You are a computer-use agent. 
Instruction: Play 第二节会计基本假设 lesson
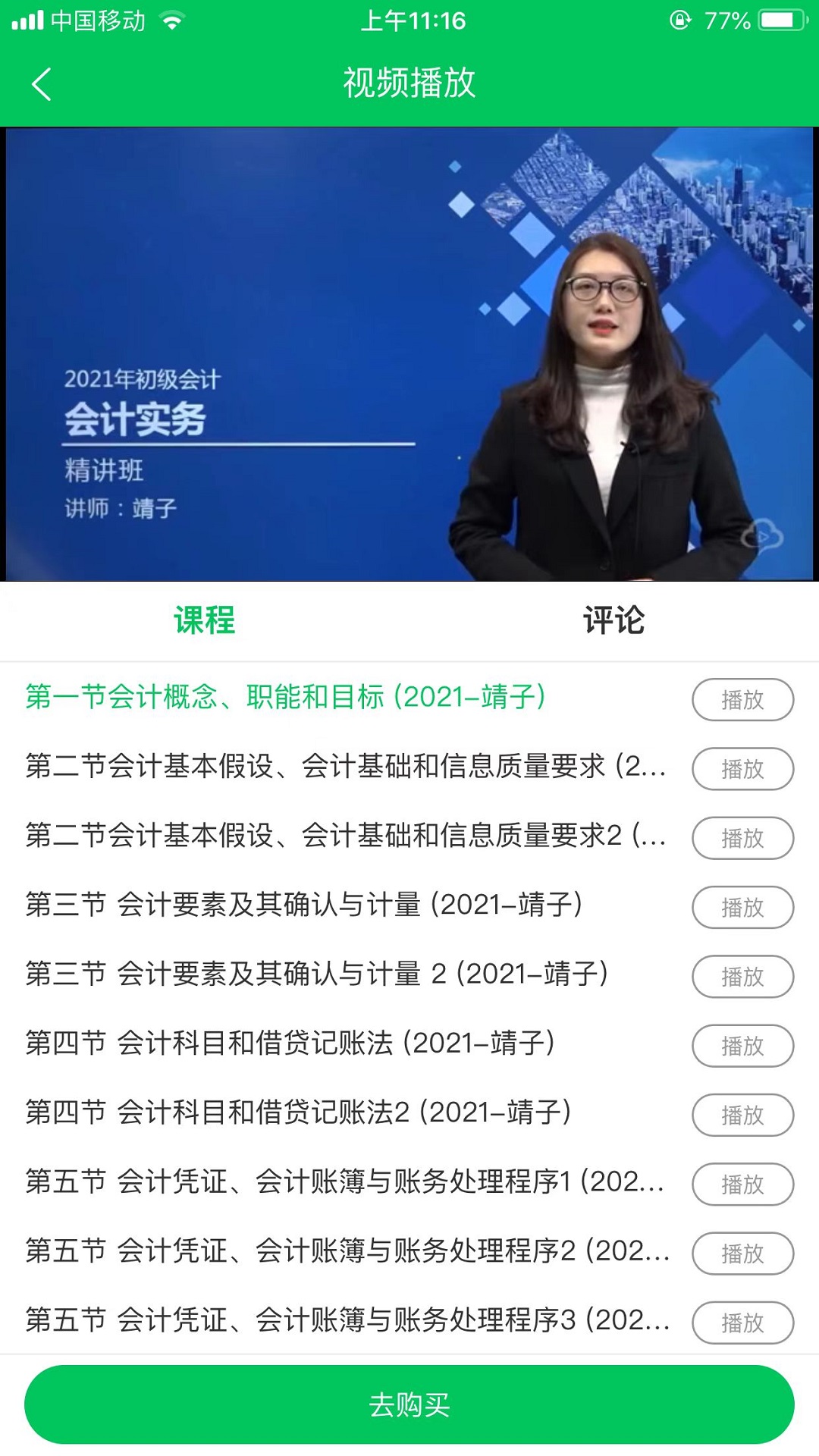pos(743,769)
